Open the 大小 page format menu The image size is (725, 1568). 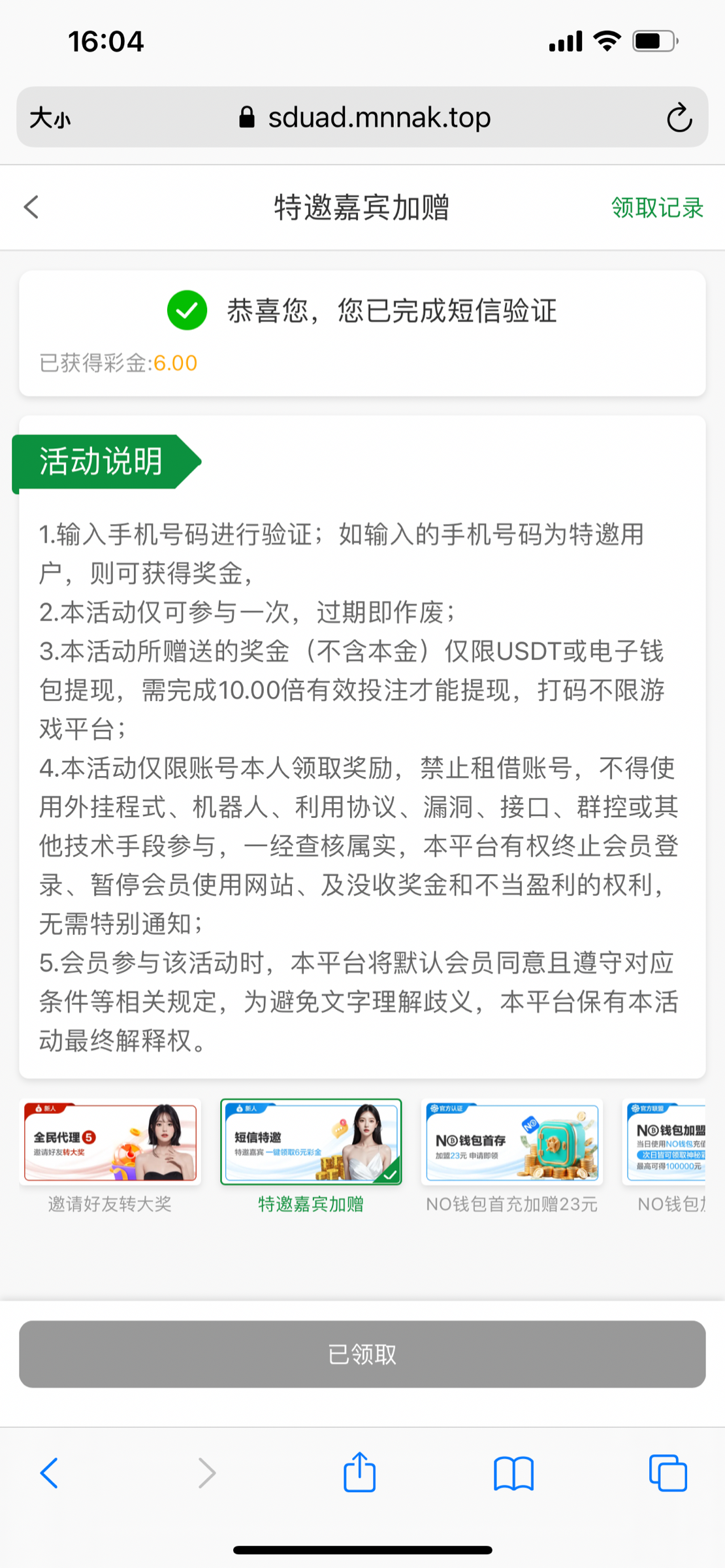(x=50, y=118)
